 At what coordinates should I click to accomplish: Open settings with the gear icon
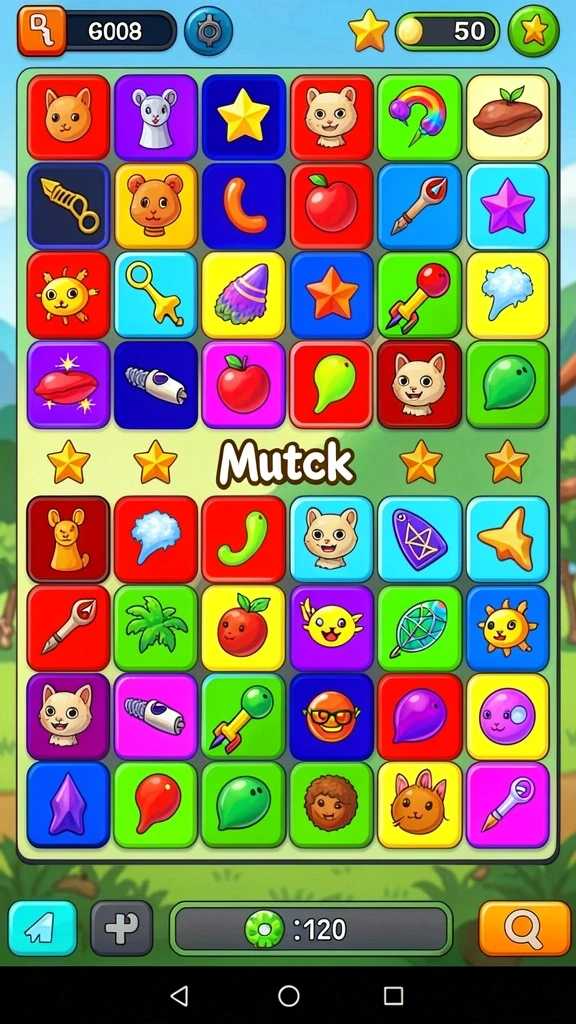208,31
